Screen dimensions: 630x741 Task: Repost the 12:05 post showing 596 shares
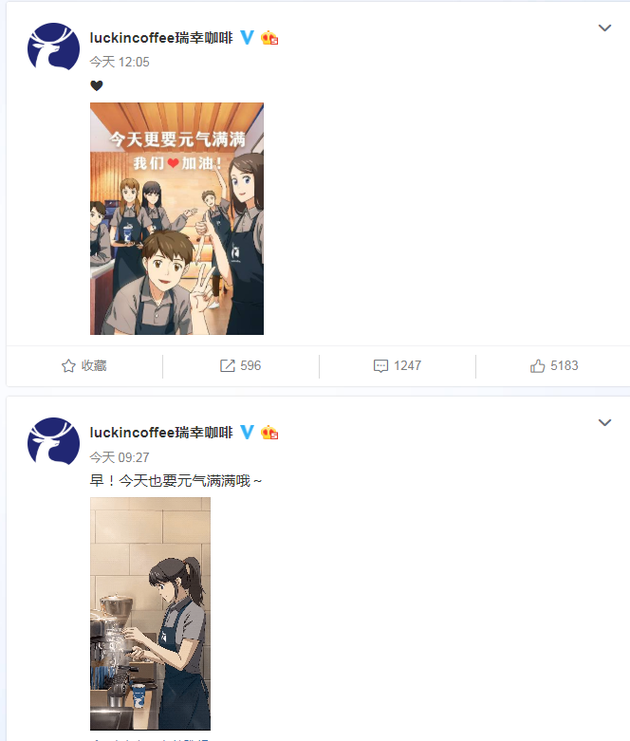[x=240, y=366]
